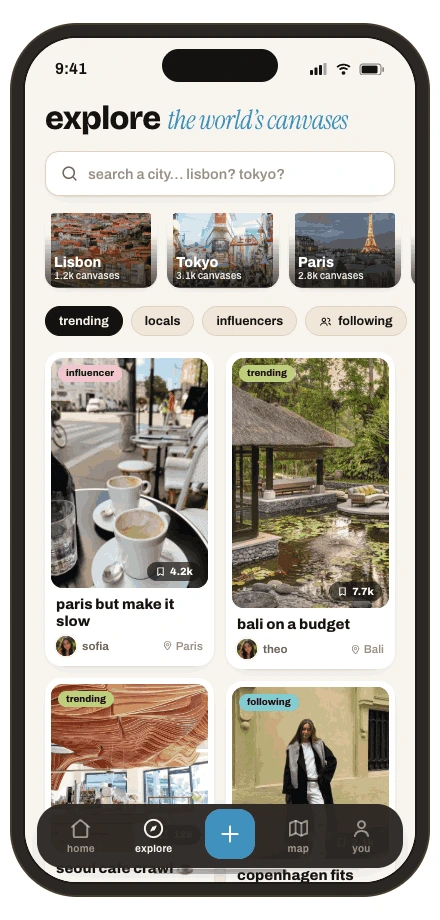Create a new canvas with the plus button
The image size is (440, 920).
click(x=230, y=834)
